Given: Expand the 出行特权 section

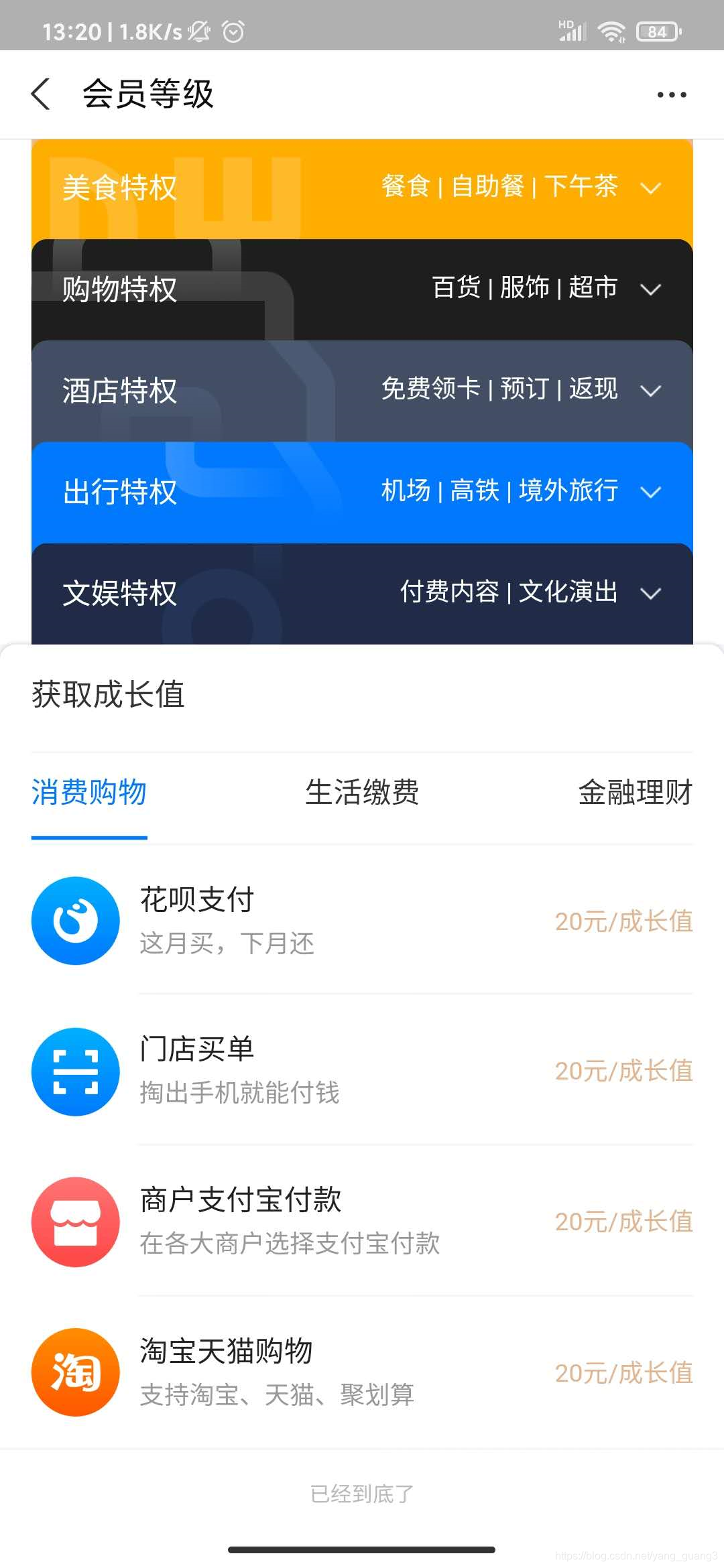Looking at the screenshot, I should 362,492.
